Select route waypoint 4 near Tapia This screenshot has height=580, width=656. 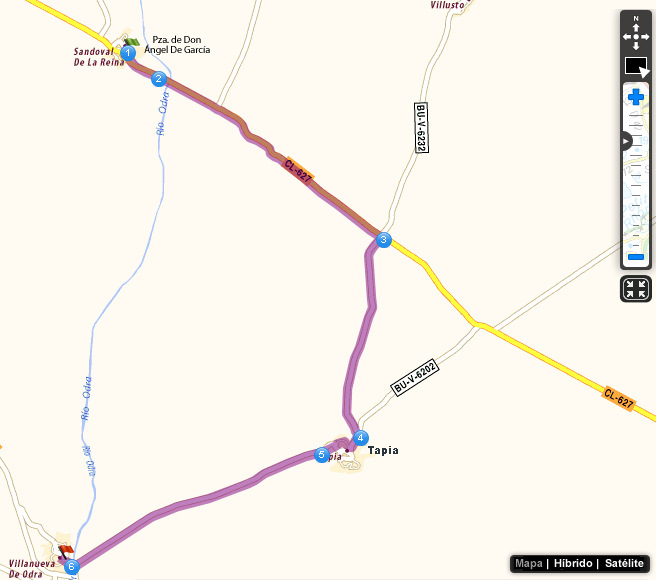click(361, 437)
